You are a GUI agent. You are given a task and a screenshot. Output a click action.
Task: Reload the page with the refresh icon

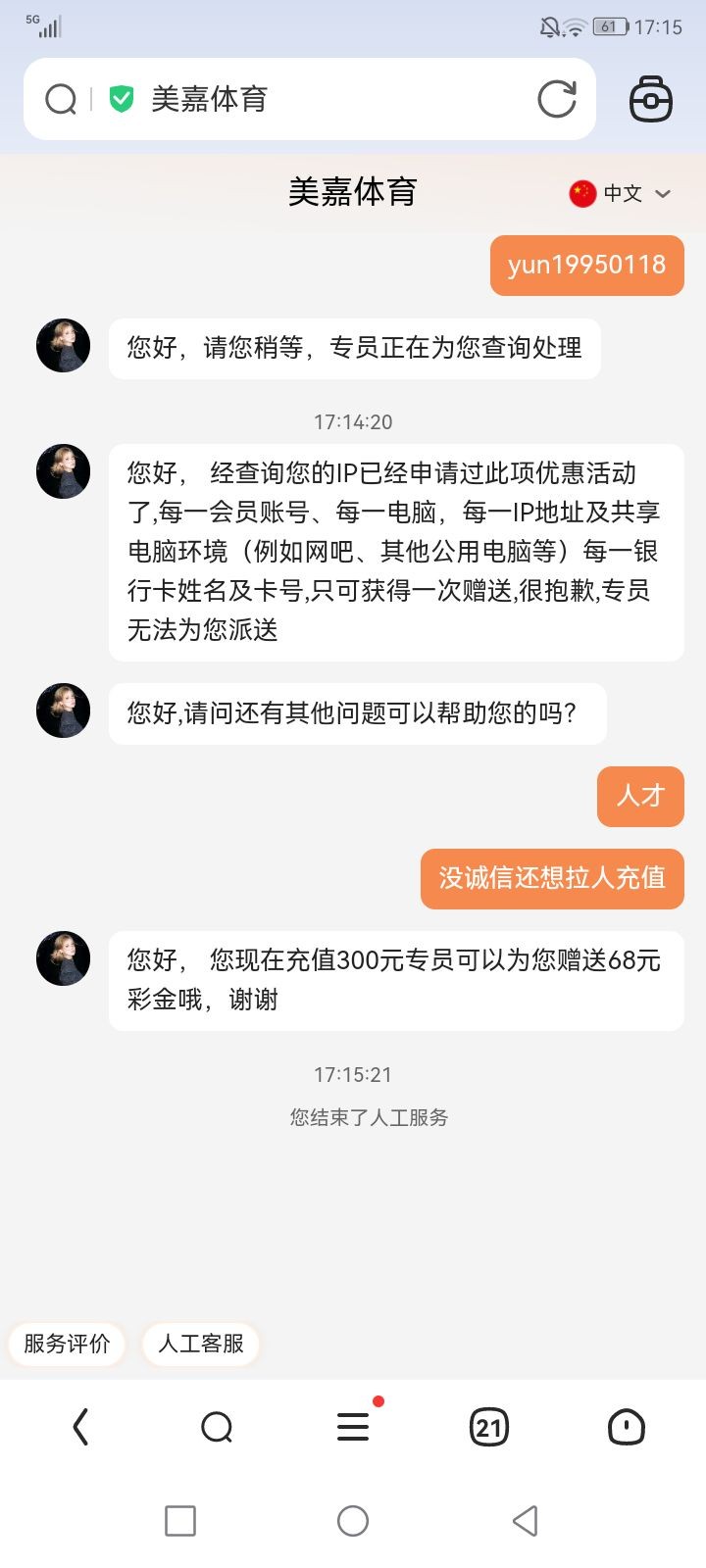(556, 99)
